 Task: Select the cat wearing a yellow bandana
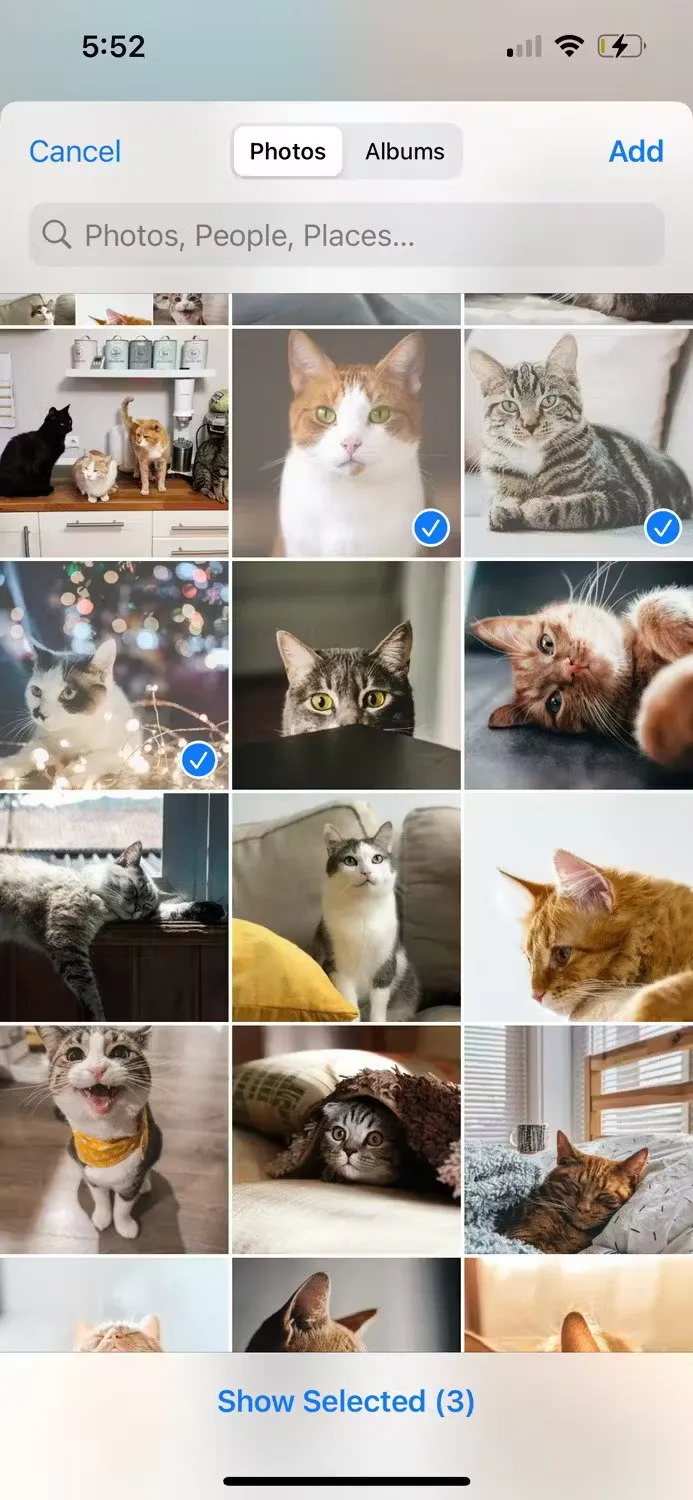114,1138
